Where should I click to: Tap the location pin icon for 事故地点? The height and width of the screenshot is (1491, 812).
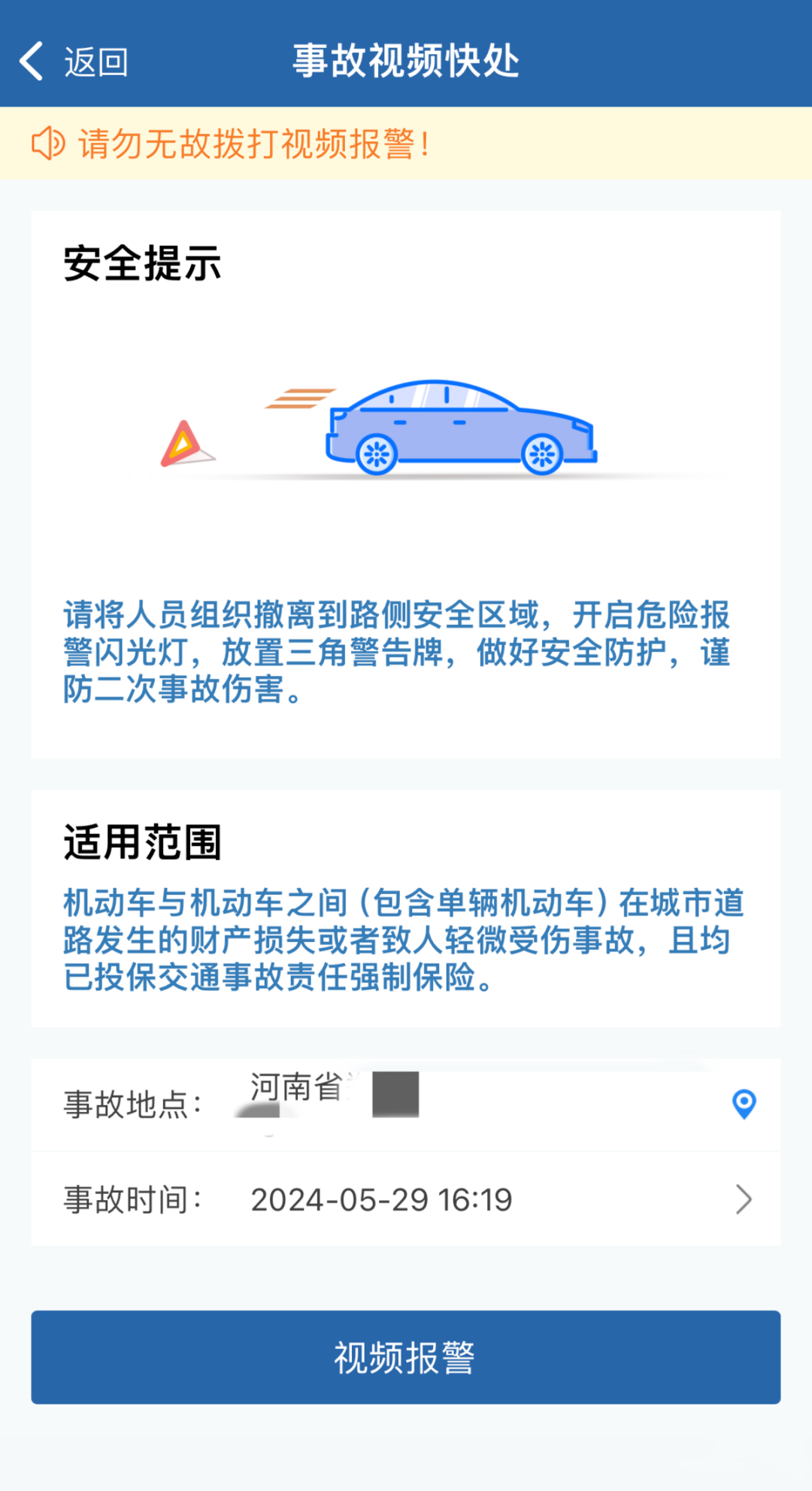pos(744,1104)
